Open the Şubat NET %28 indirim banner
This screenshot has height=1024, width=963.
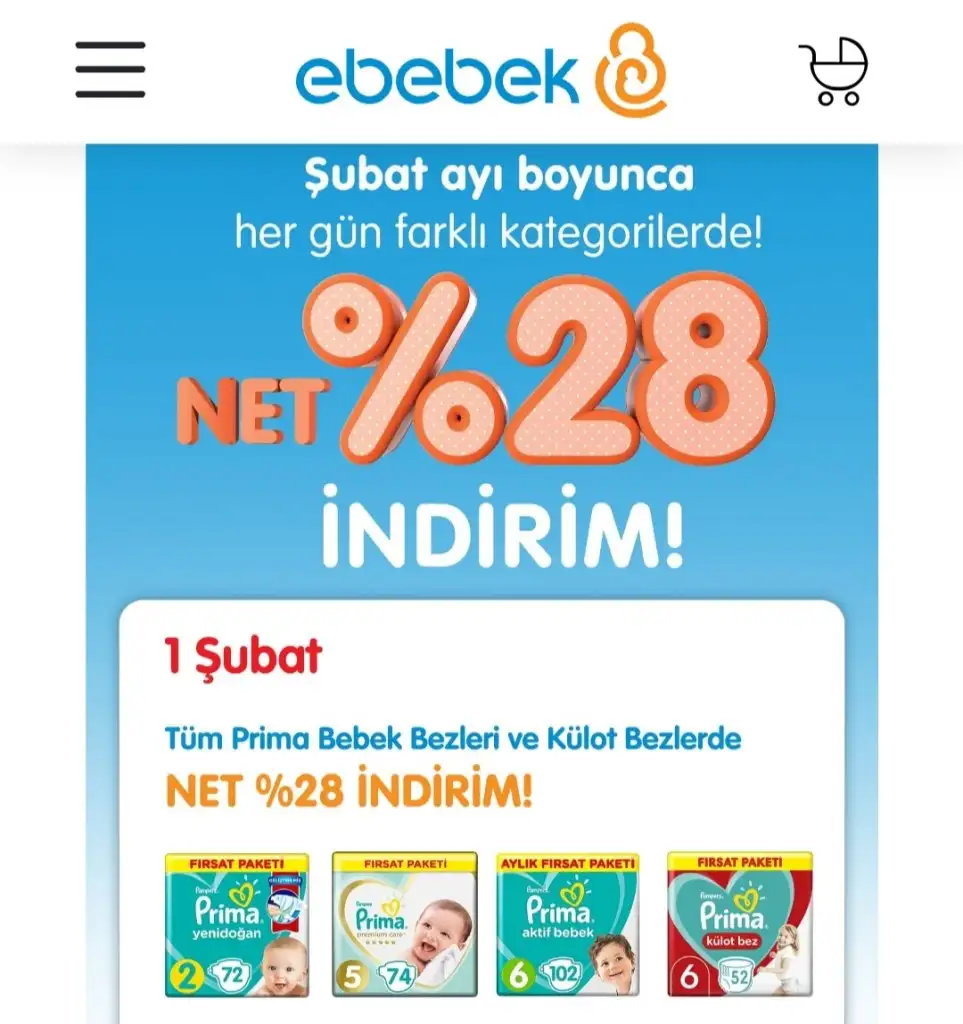(x=481, y=370)
